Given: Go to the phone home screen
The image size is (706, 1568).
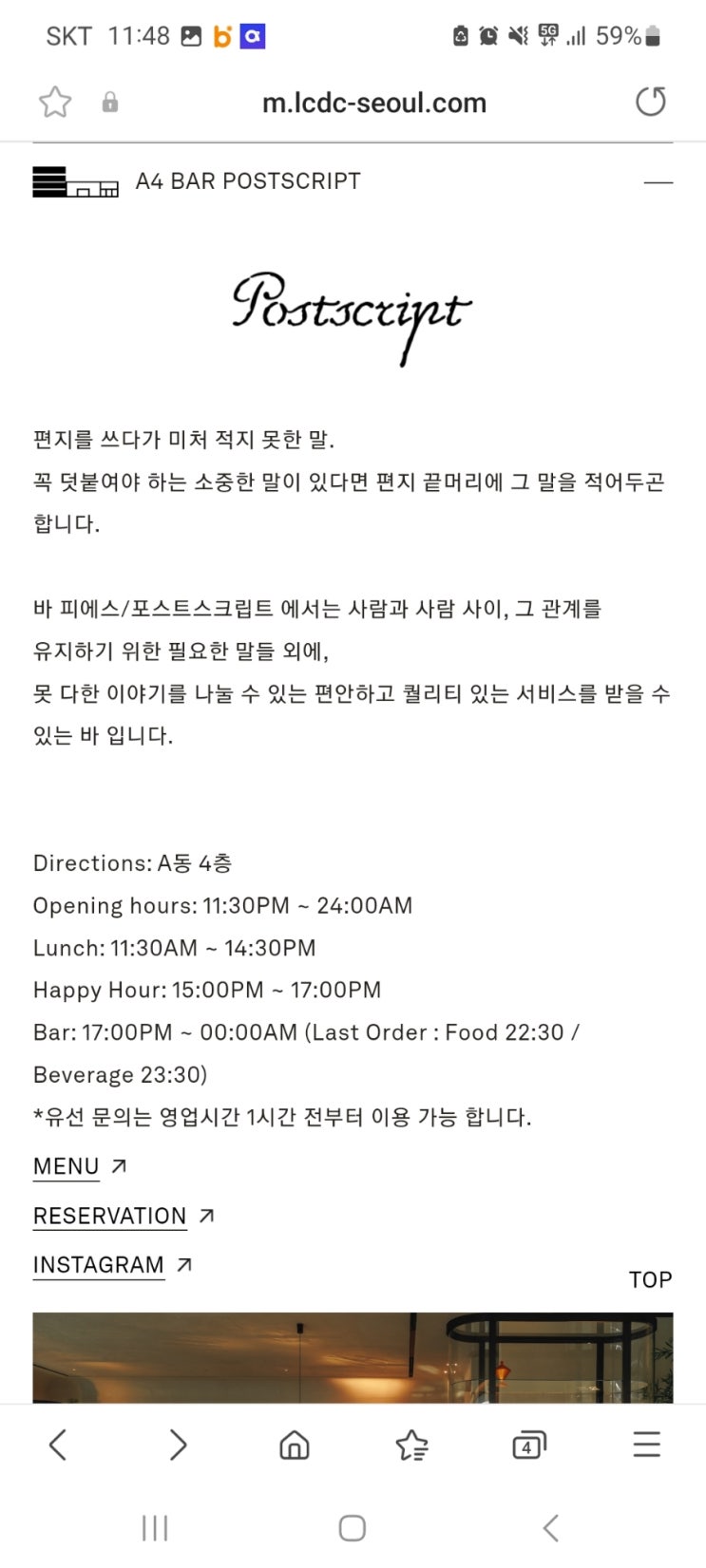Looking at the screenshot, I should pos(353,1528).
